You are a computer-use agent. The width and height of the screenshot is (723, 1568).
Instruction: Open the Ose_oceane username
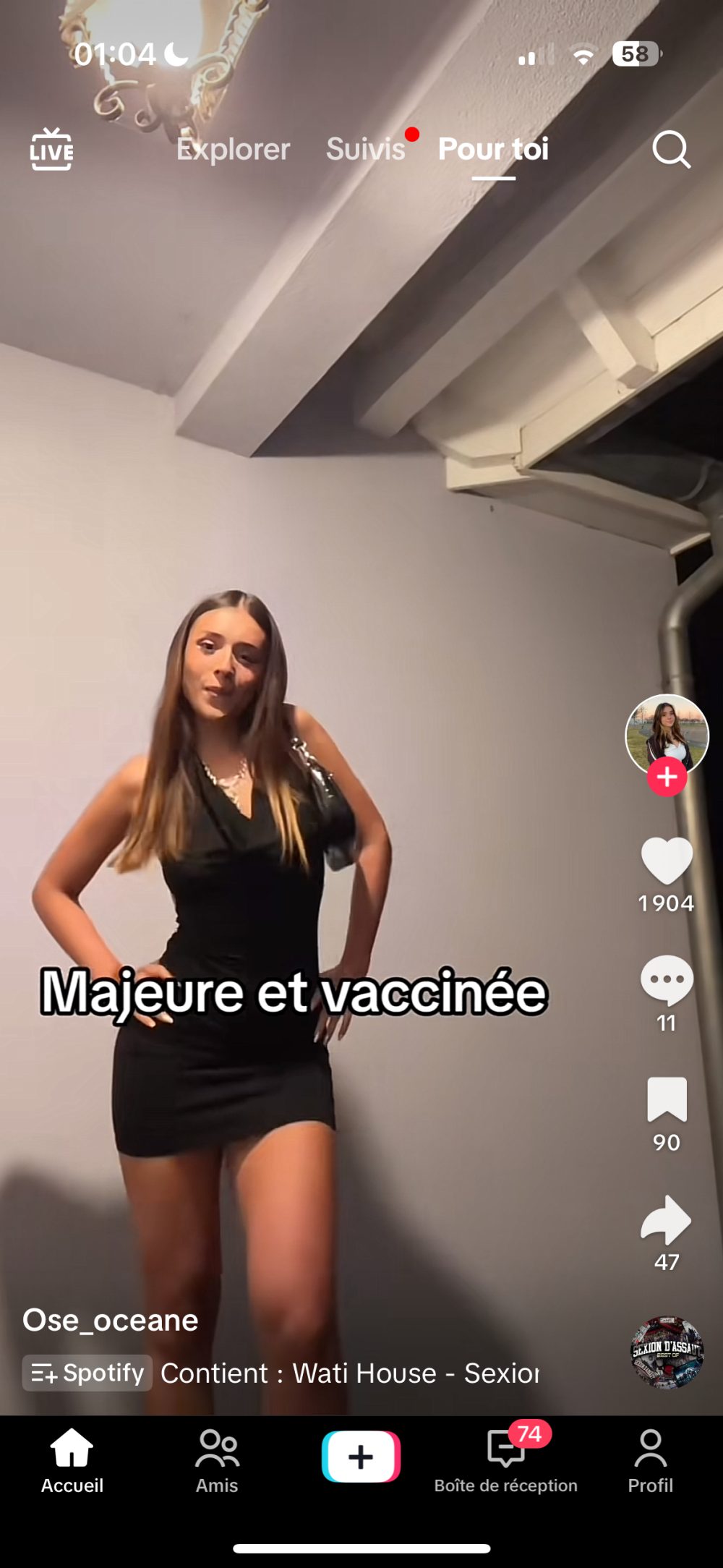[111, 1321]
